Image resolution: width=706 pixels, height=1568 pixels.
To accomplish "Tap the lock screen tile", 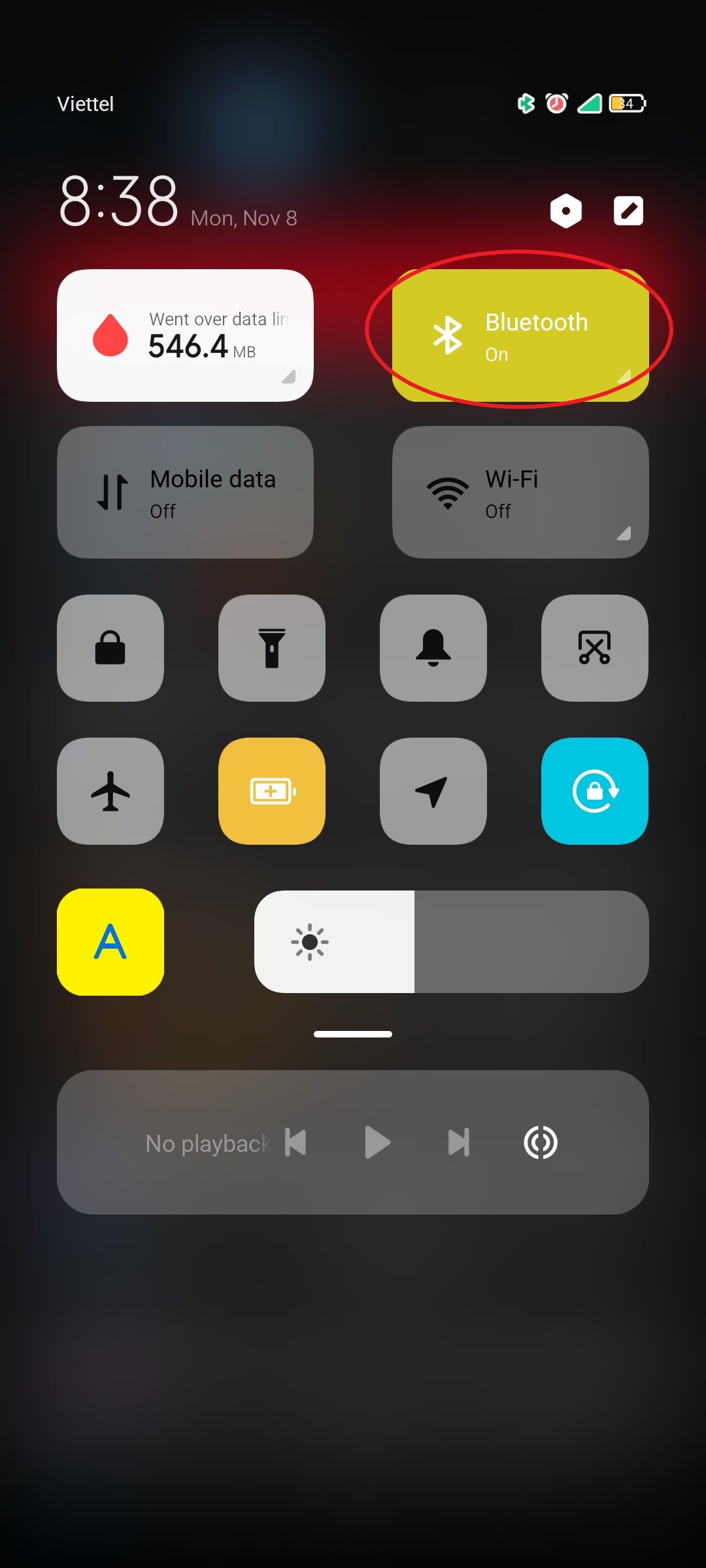I will point(110,647).
